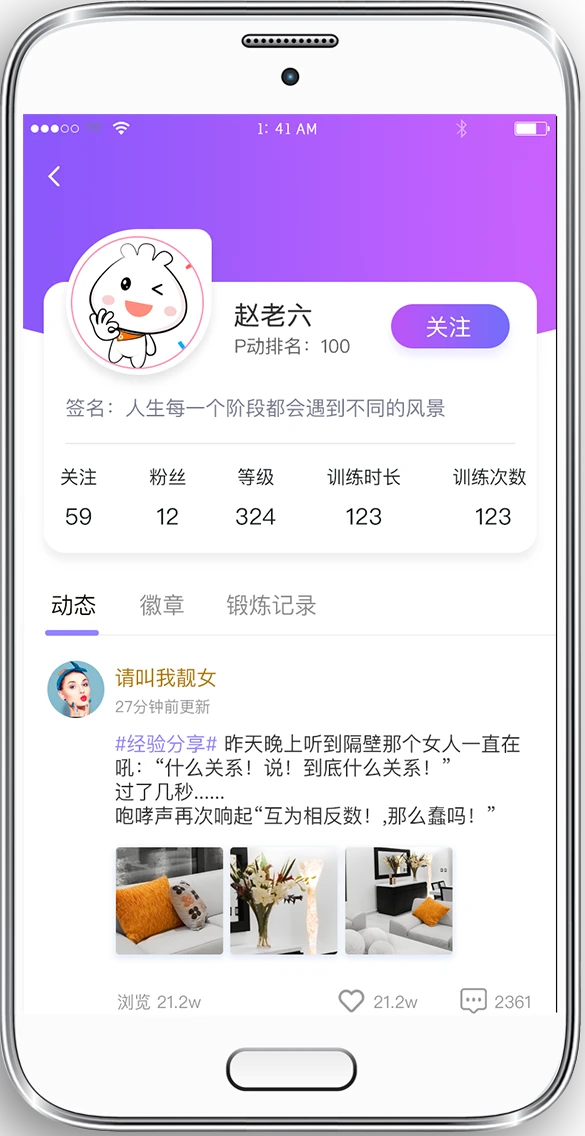Open the #经验分享# hashtag

click(167, 743)
